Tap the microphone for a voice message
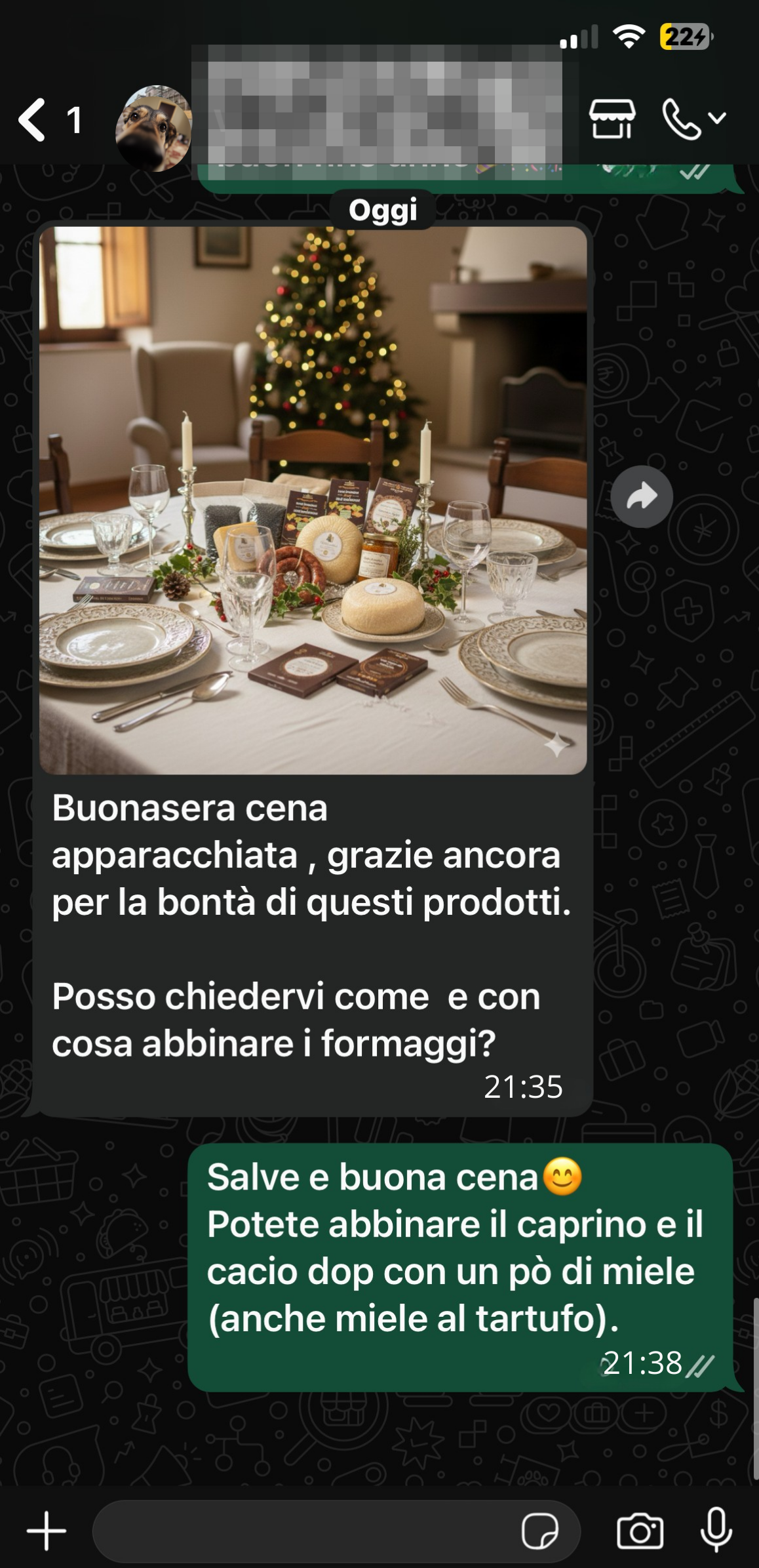Viewport: 759px width, 1568px height. pyautogui.click(x=716, y=1529)
